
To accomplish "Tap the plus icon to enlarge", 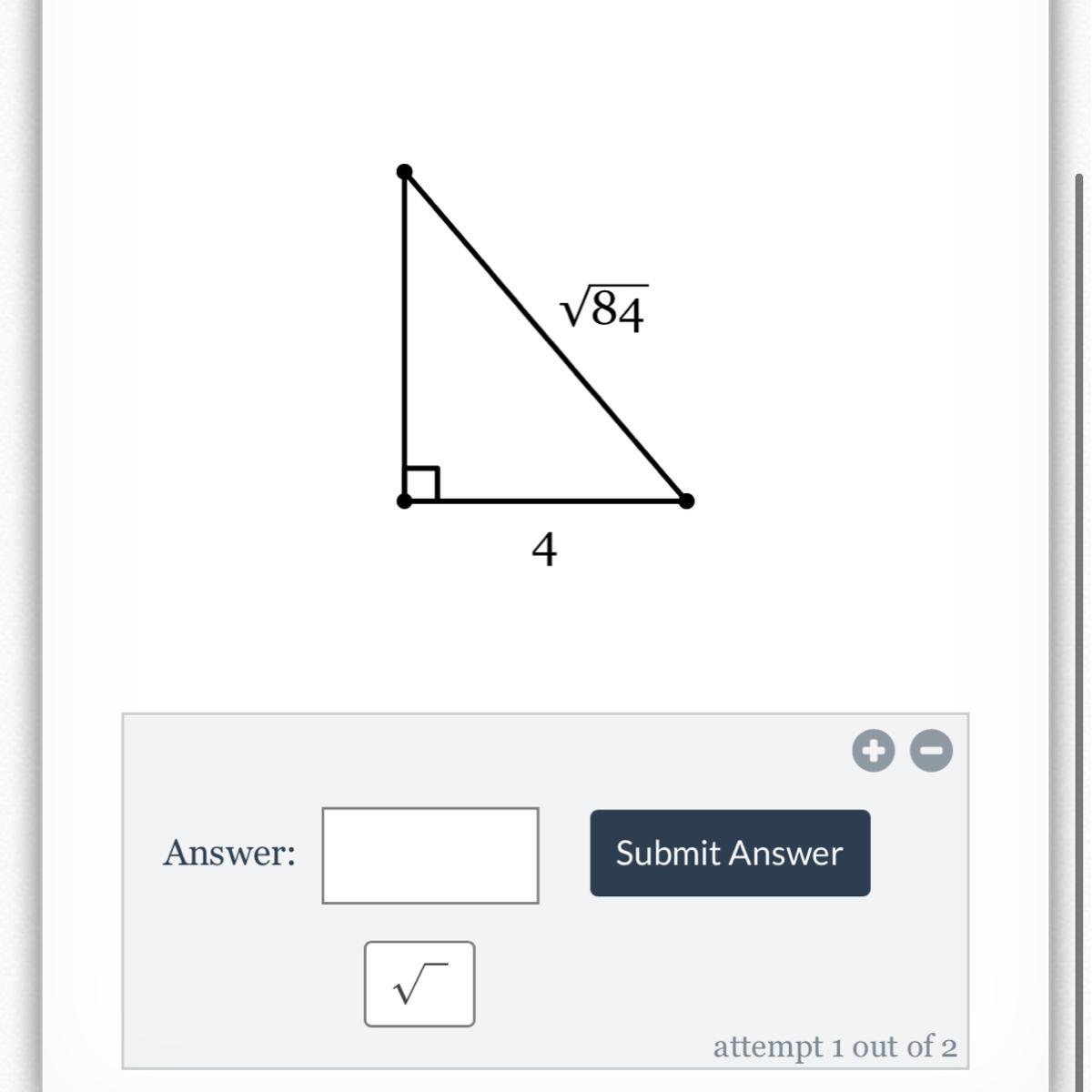I will coord(874,751).
